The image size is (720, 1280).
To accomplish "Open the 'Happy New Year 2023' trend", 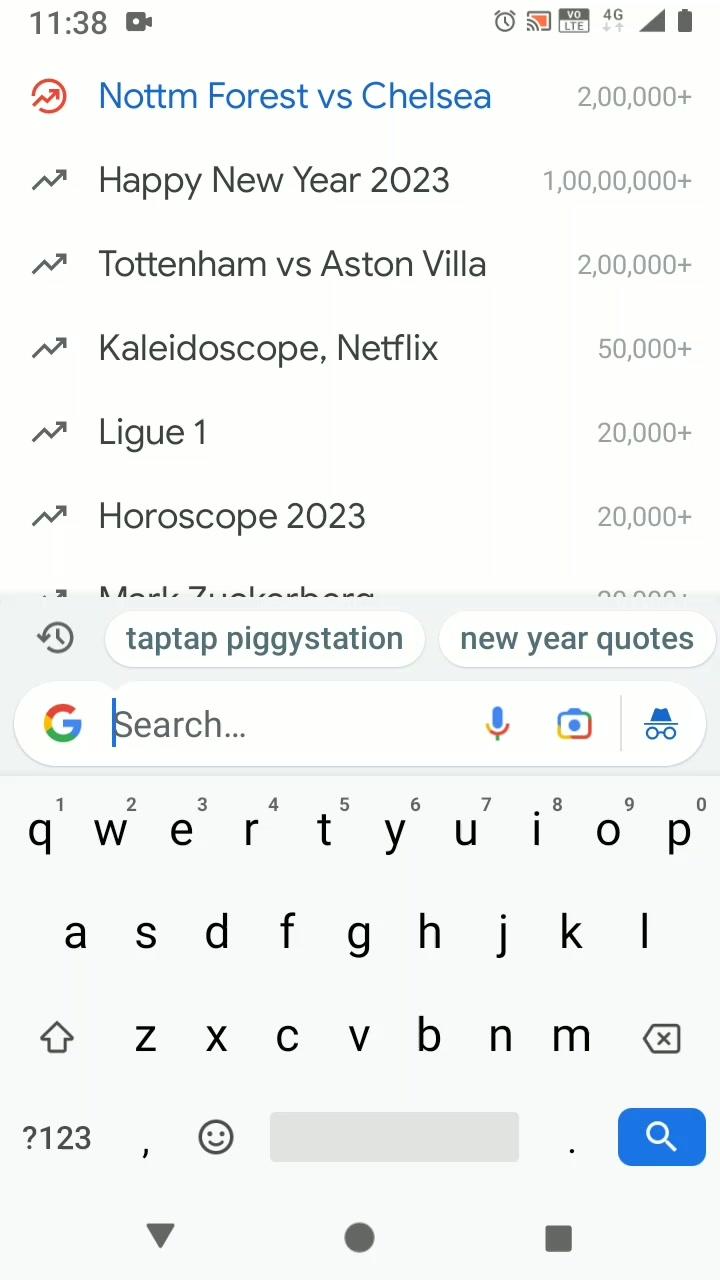I will (x=273, y=180).
